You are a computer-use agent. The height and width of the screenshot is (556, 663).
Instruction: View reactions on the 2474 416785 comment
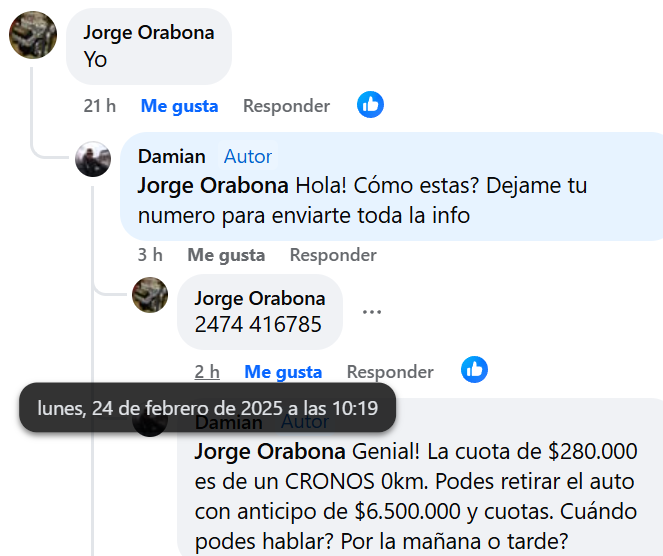[474, 370]
